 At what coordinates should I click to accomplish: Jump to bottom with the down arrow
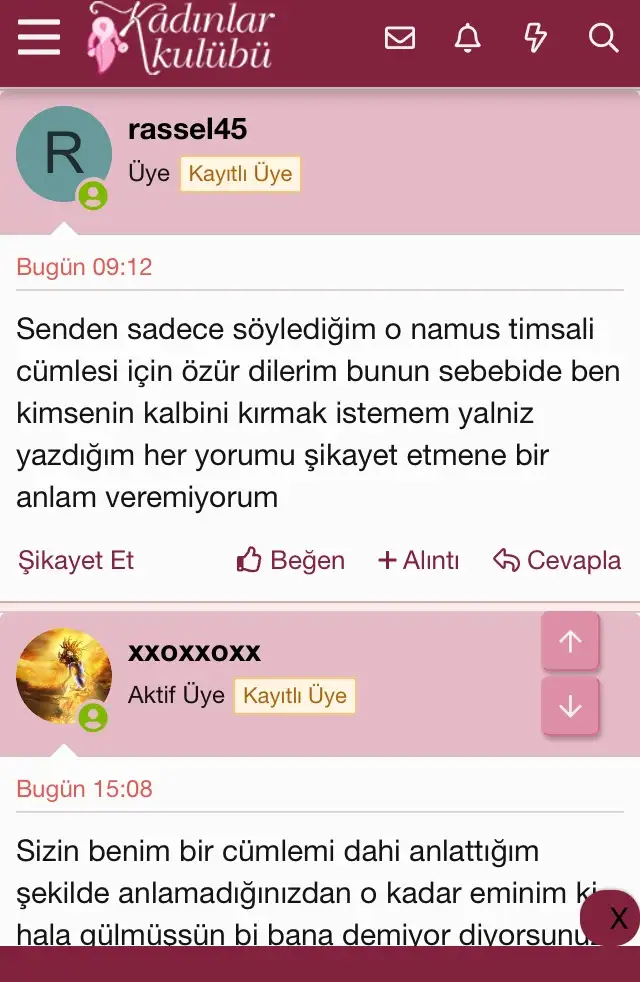click(x=570, y=706)
